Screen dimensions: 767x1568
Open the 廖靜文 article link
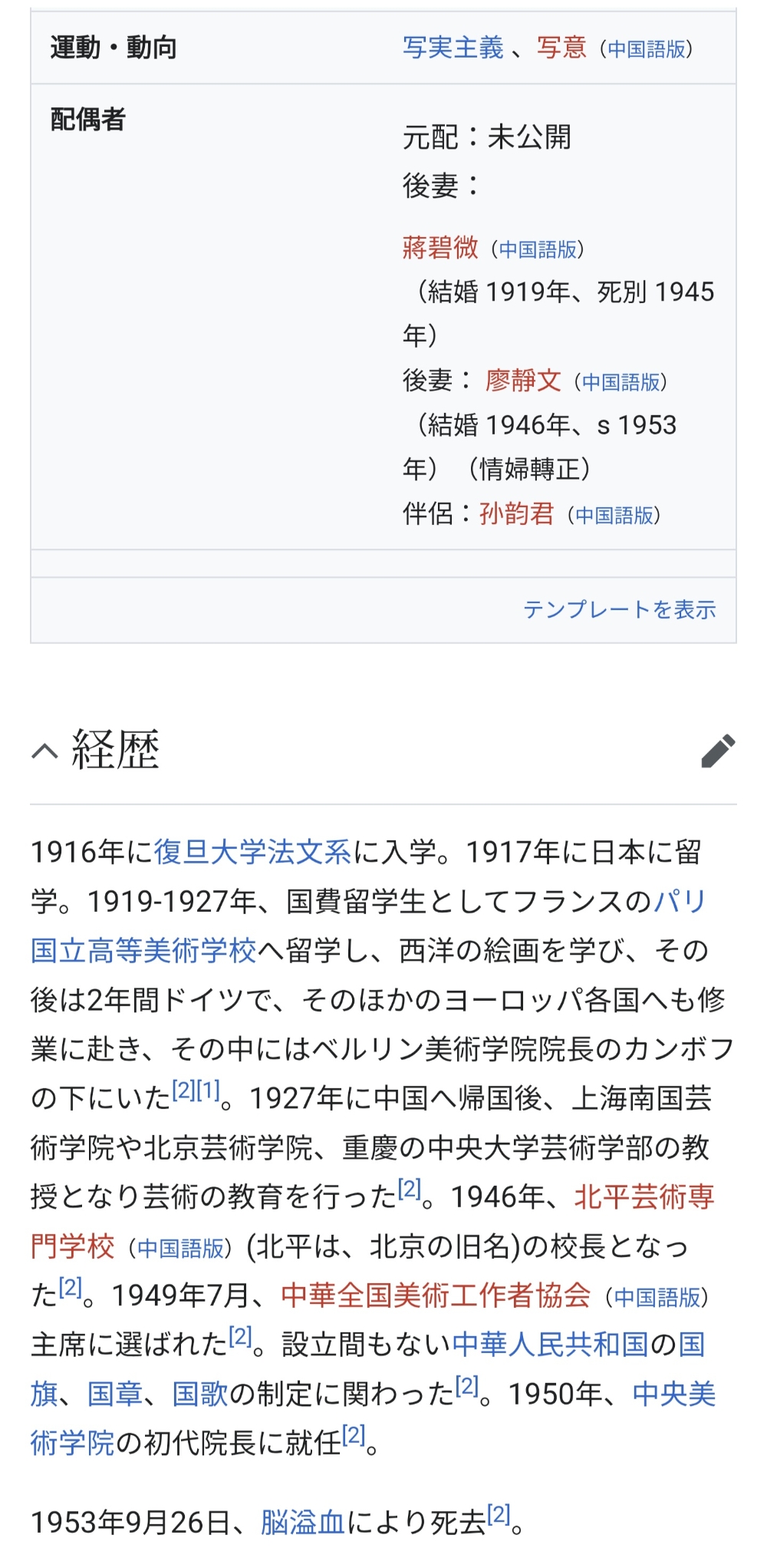click(x=523, y=380)
